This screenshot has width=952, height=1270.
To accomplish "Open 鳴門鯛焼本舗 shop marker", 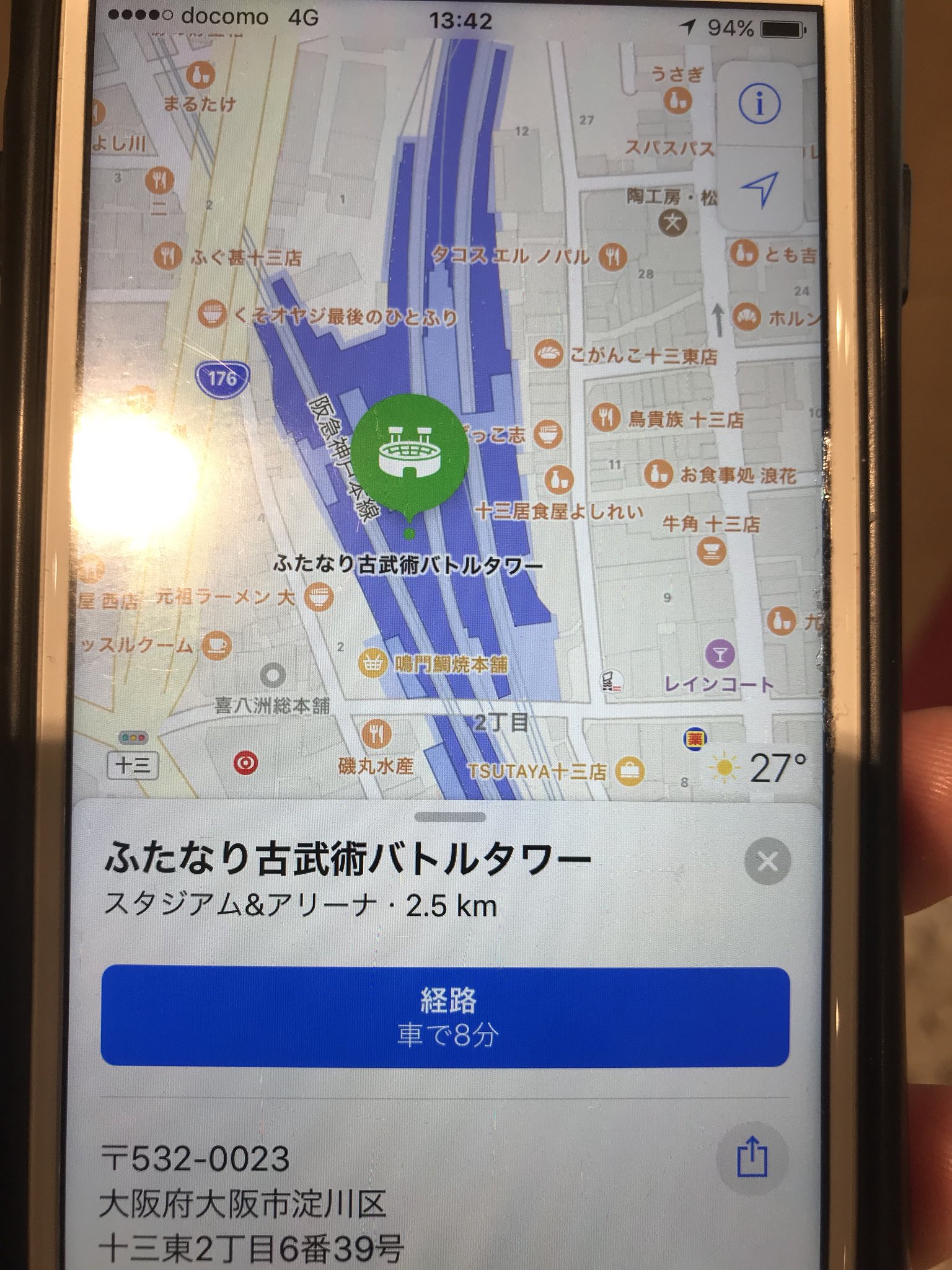I will point(372,664).
